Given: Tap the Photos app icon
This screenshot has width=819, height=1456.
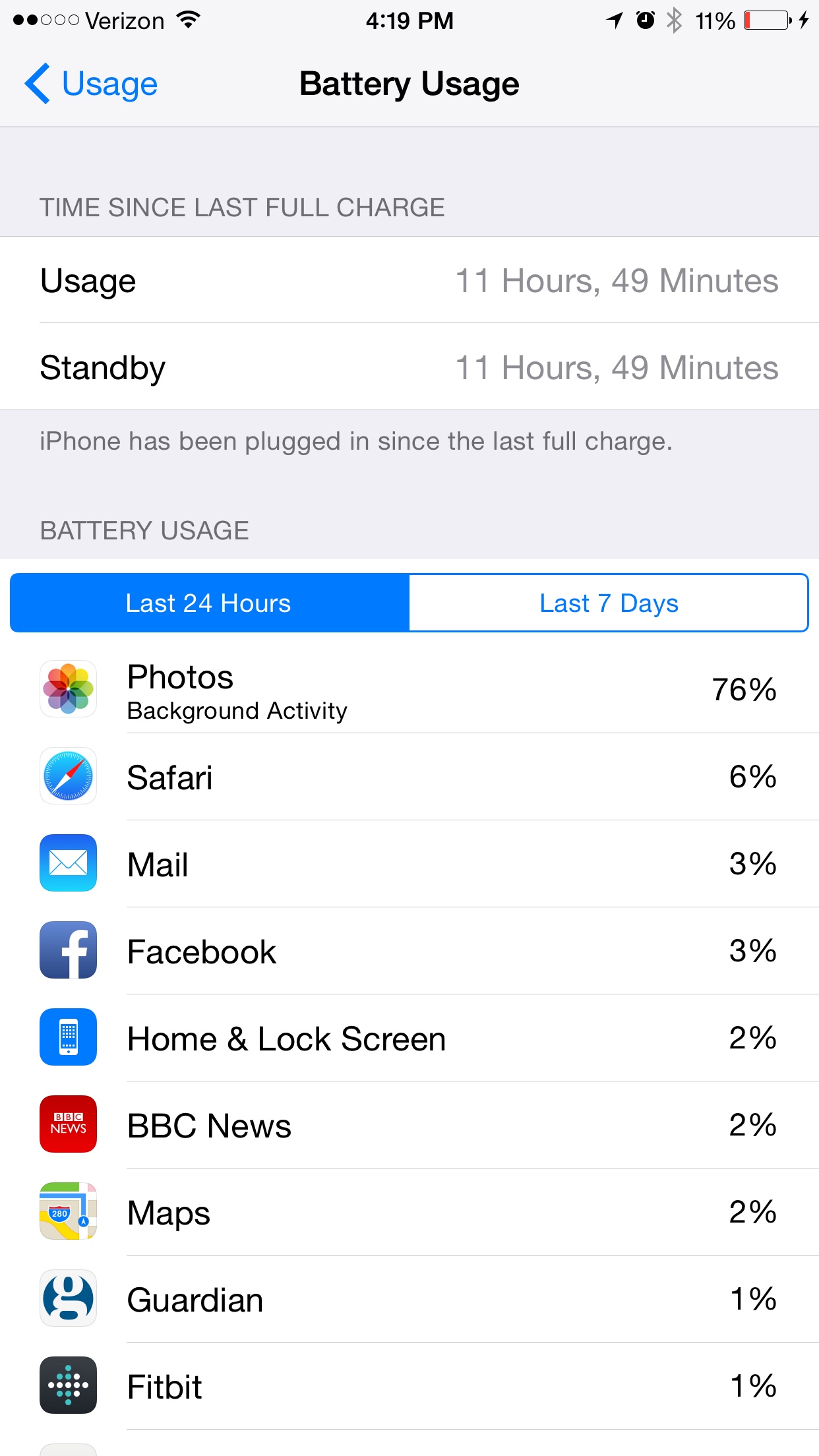Looking at the screenshot, I should click(x=68, y=689).
